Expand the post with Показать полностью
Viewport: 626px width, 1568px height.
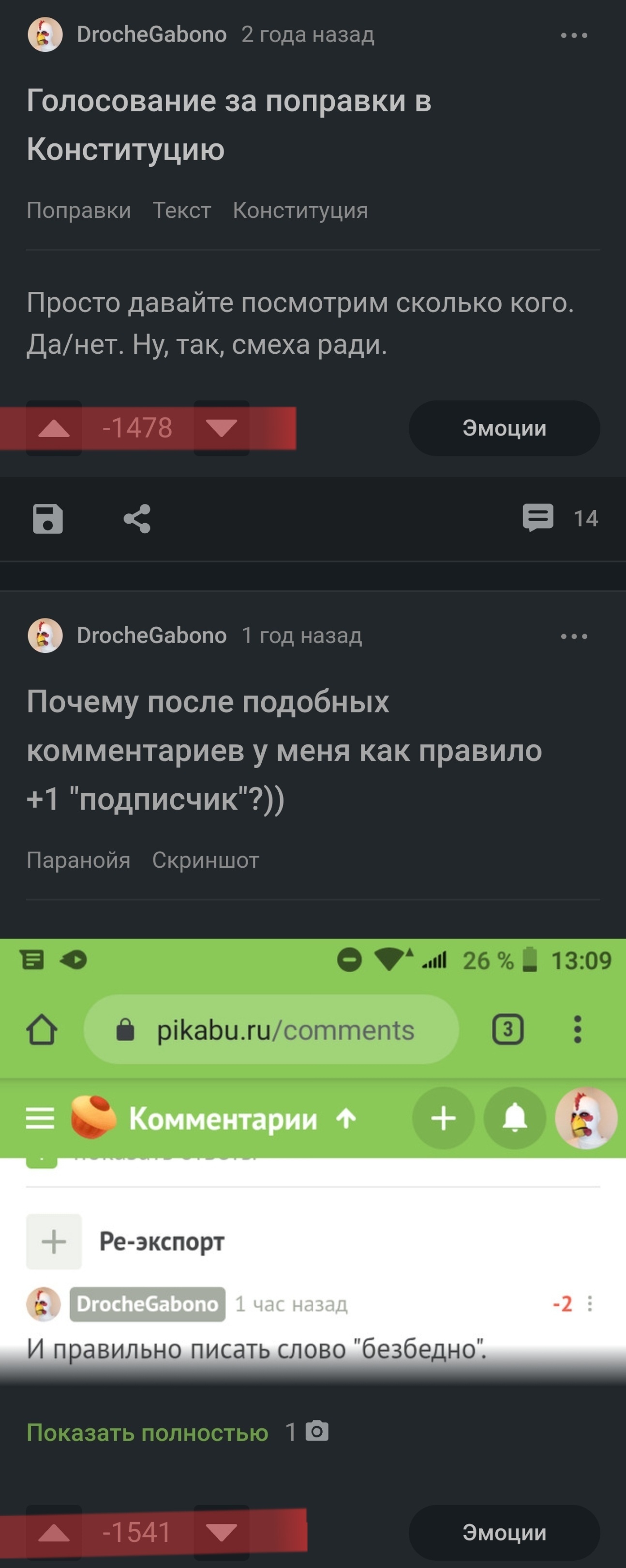[147, 1432]
